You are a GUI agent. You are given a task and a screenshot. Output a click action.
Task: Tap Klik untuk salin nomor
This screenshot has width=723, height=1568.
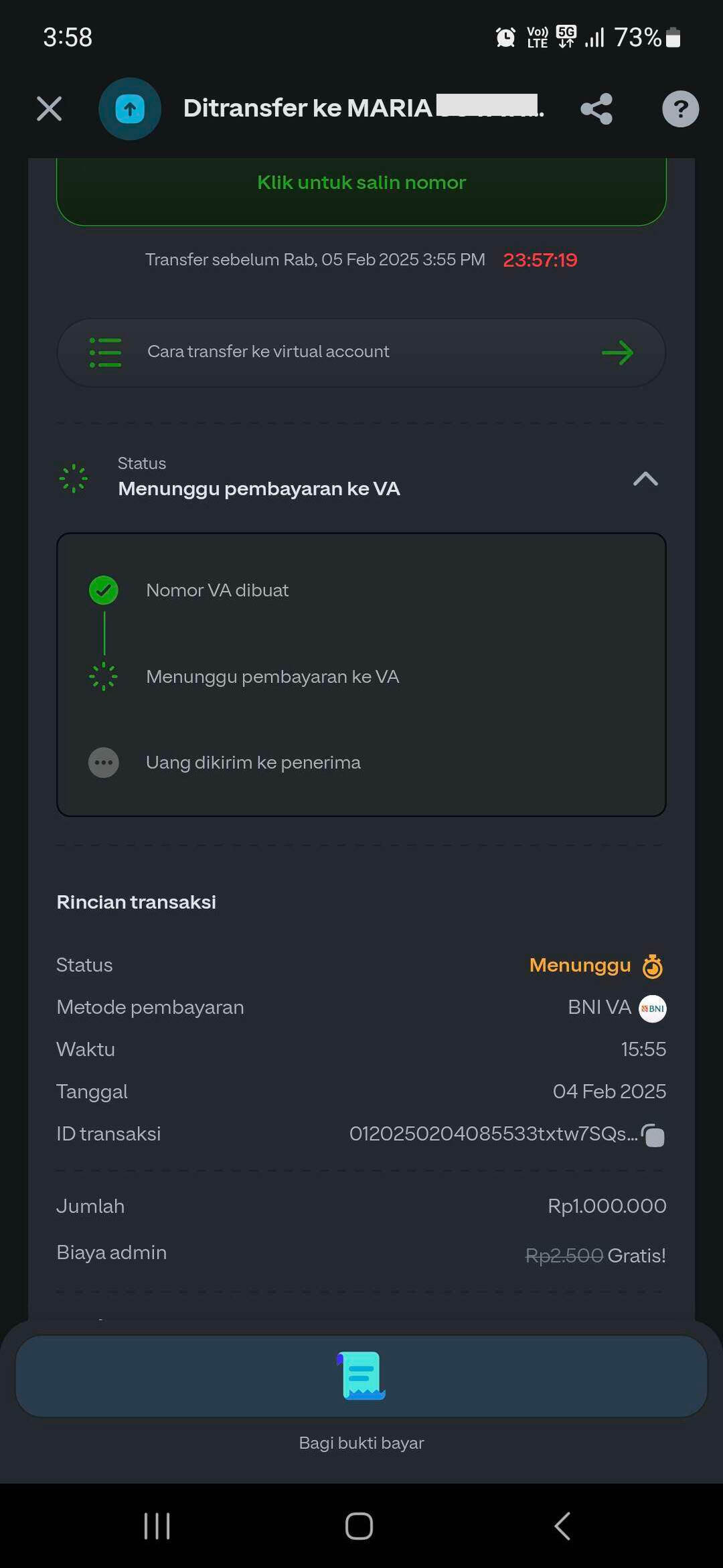click(x=361, y=183)
